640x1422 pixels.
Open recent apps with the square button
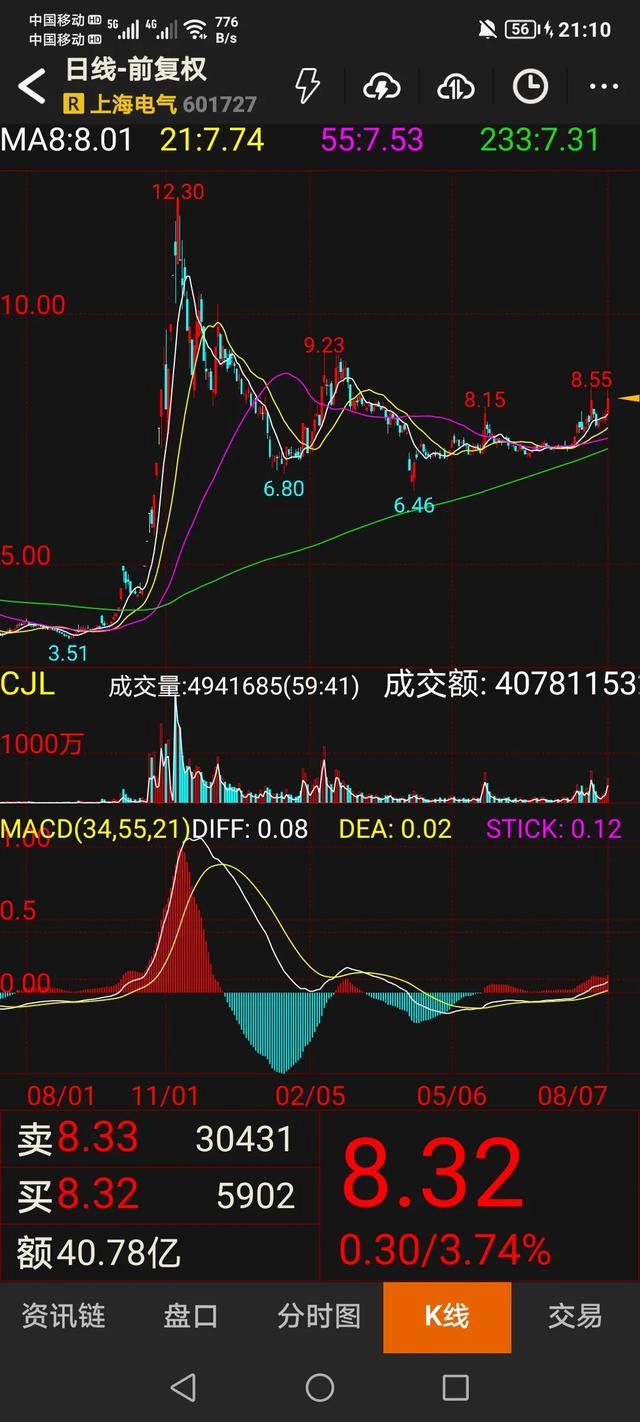tap(456, 1387)
